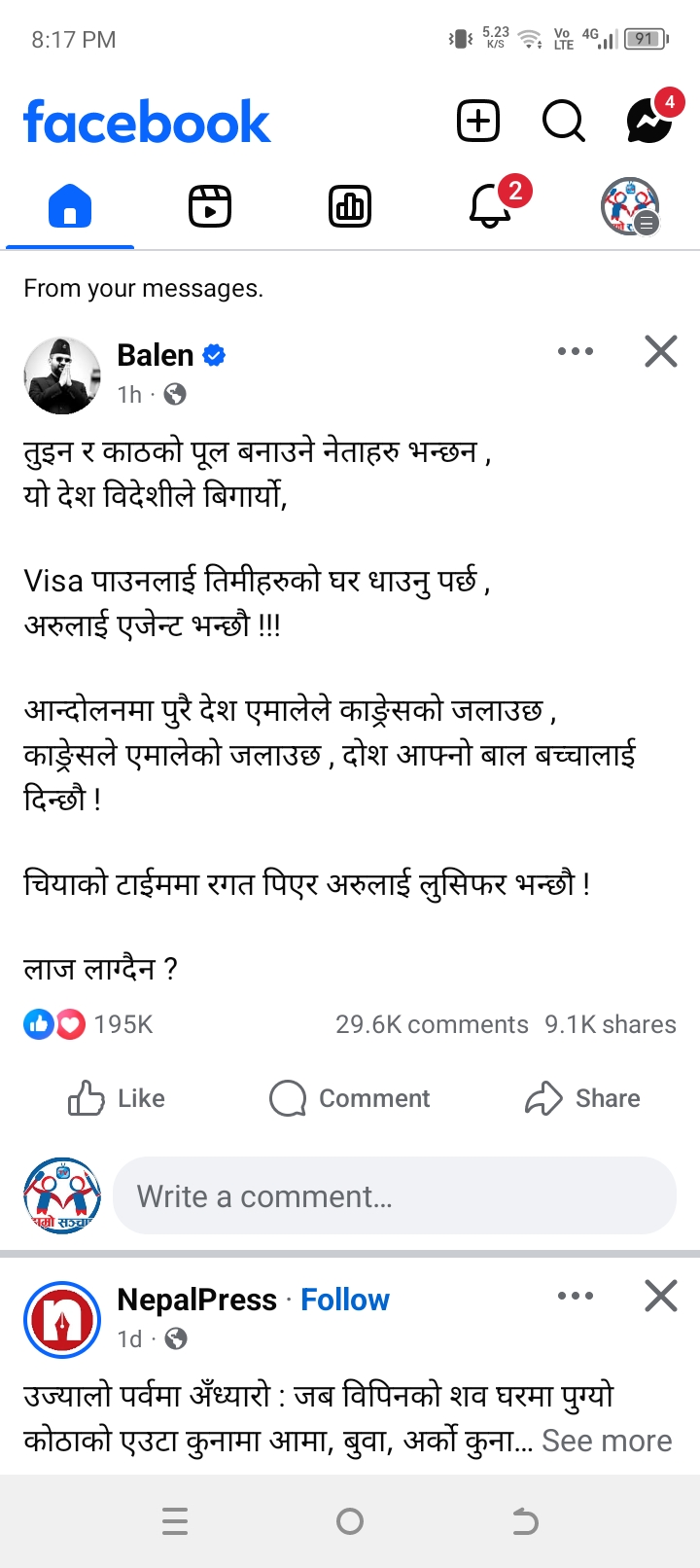Open the professional dashboard tab

350,207
